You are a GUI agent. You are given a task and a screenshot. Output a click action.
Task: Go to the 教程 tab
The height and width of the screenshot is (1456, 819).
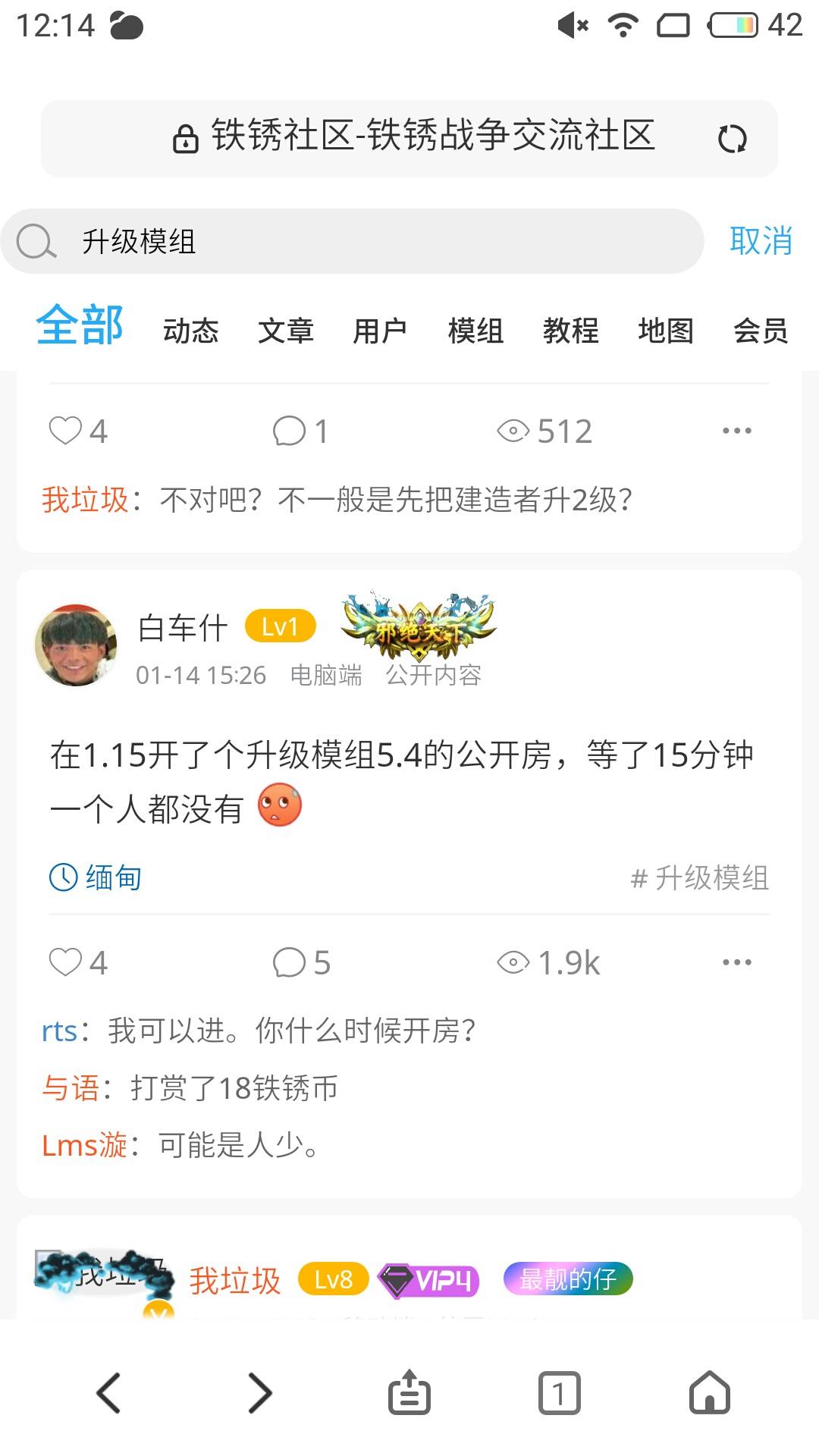click(x=570, y=331)
